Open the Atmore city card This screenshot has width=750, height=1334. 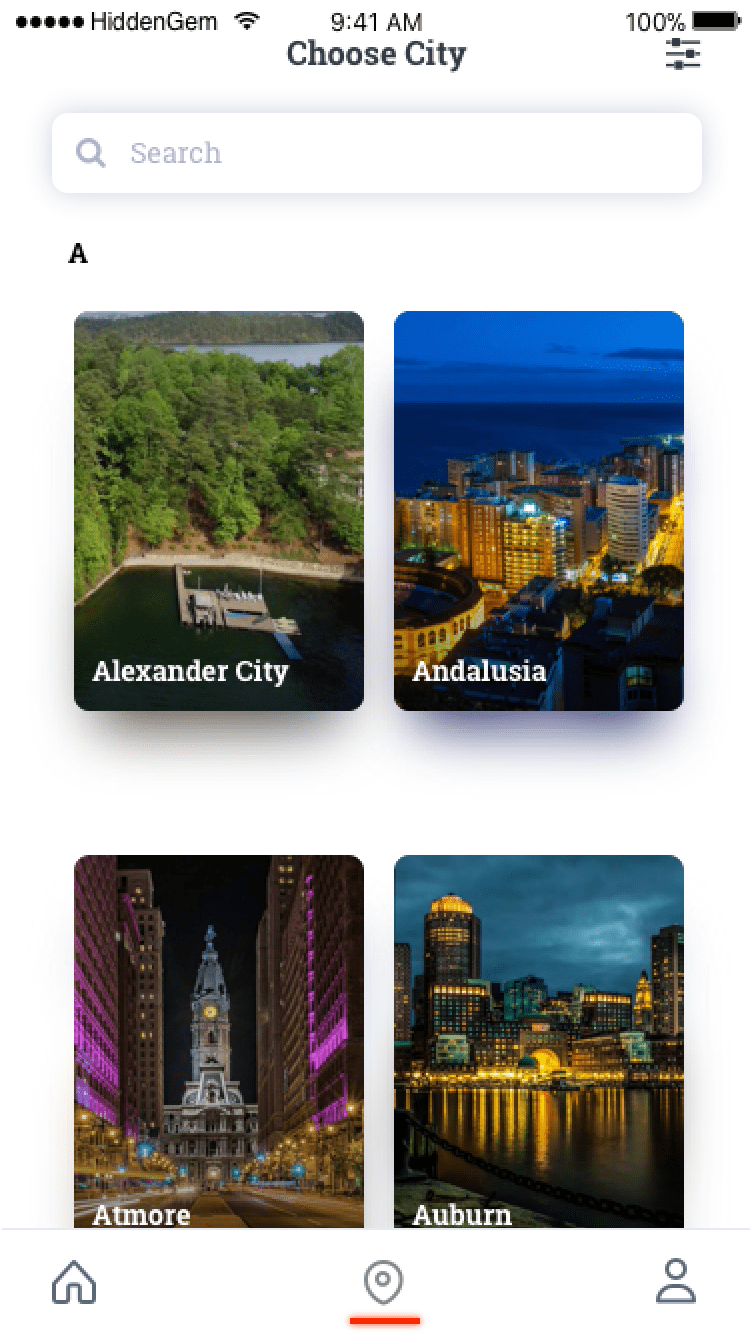(219, 1040)
